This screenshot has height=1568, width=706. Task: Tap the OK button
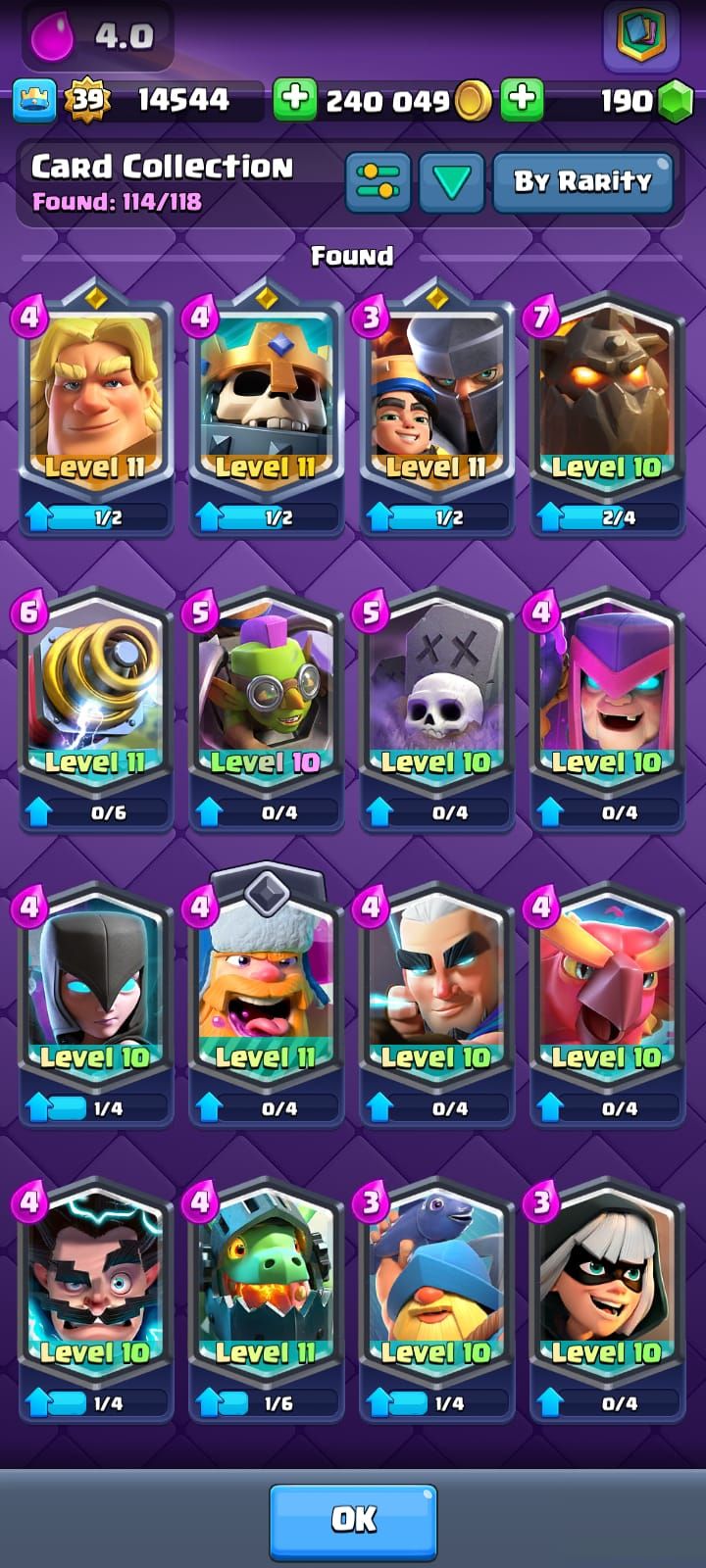[353, 1520]
